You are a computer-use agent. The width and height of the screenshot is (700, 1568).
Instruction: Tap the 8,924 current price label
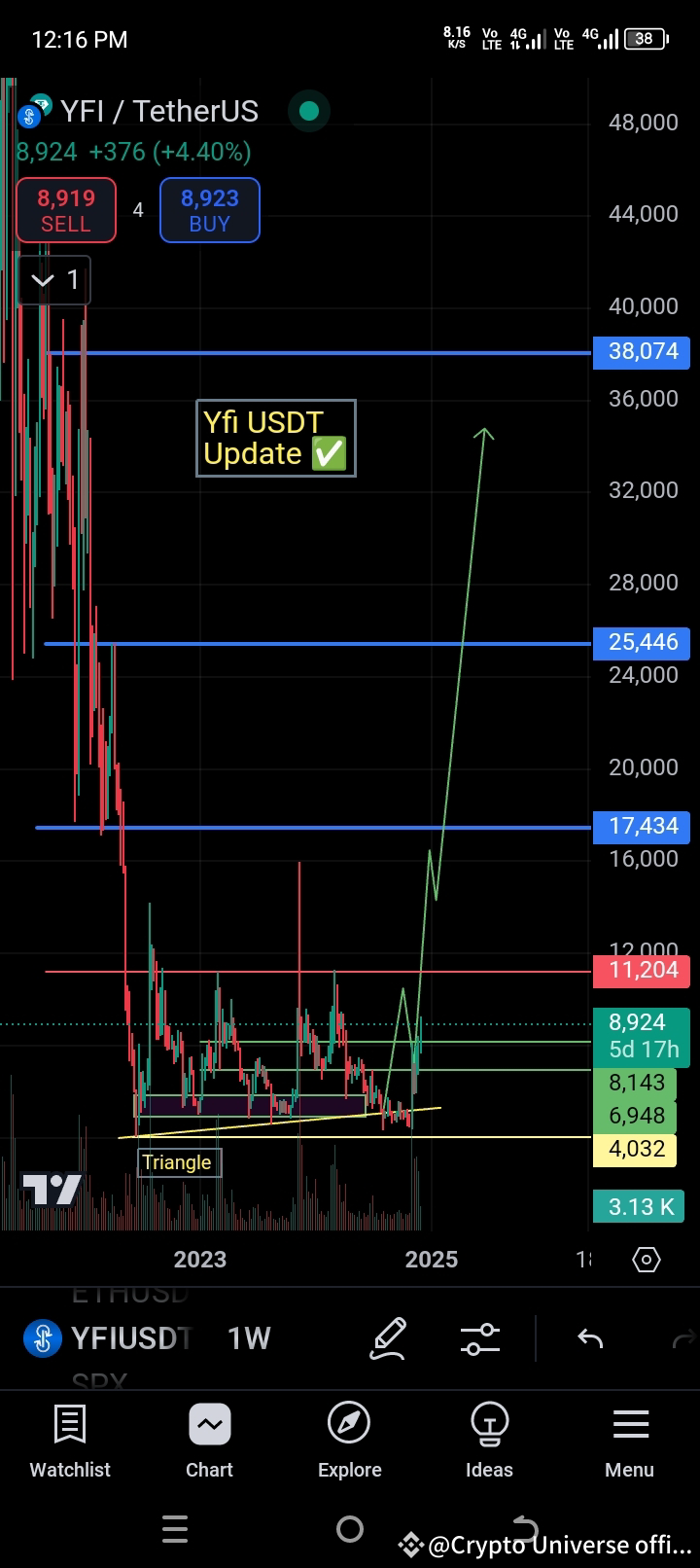pyautogui.click(x=637, y=1023)
